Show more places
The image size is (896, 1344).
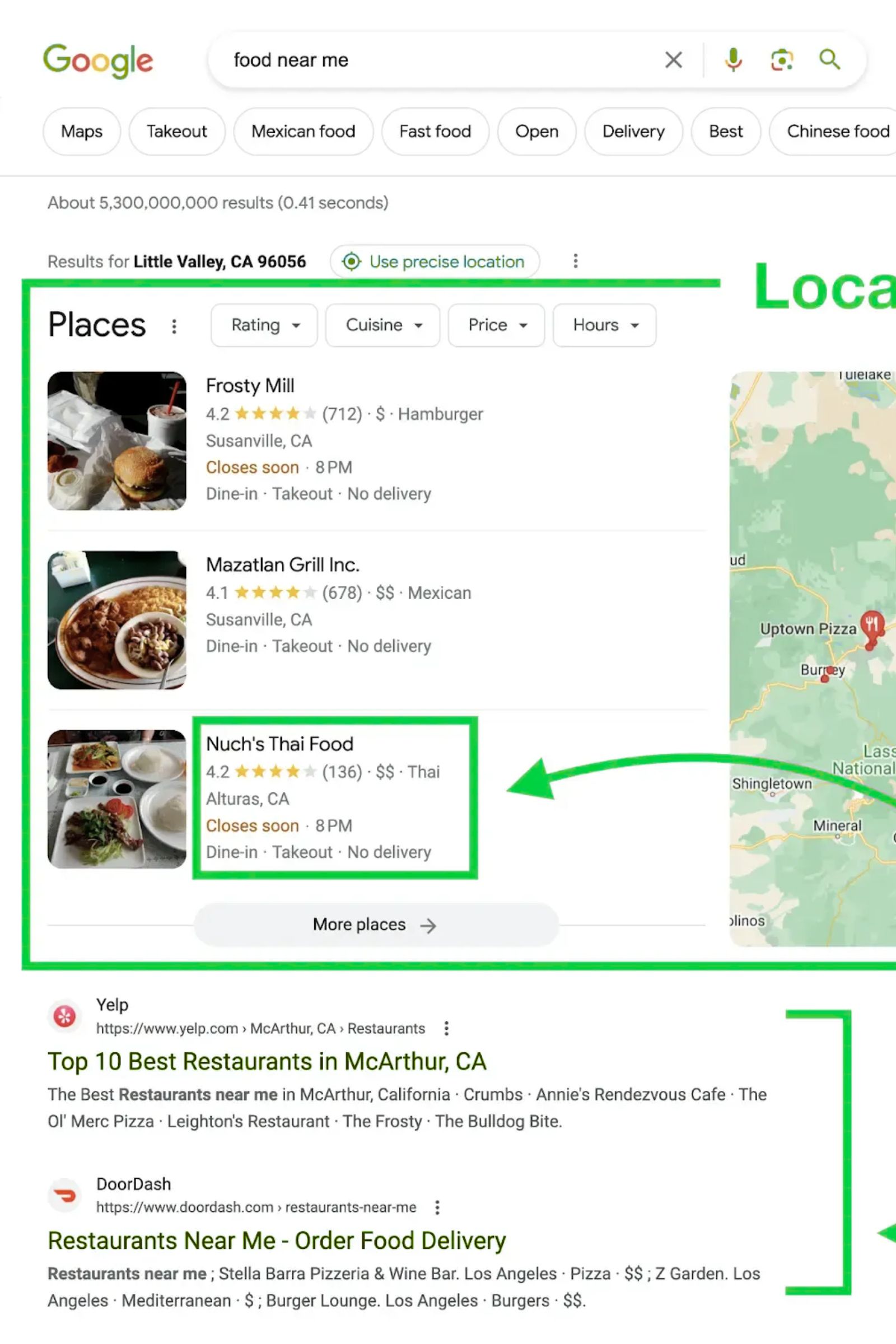(375, 925)
